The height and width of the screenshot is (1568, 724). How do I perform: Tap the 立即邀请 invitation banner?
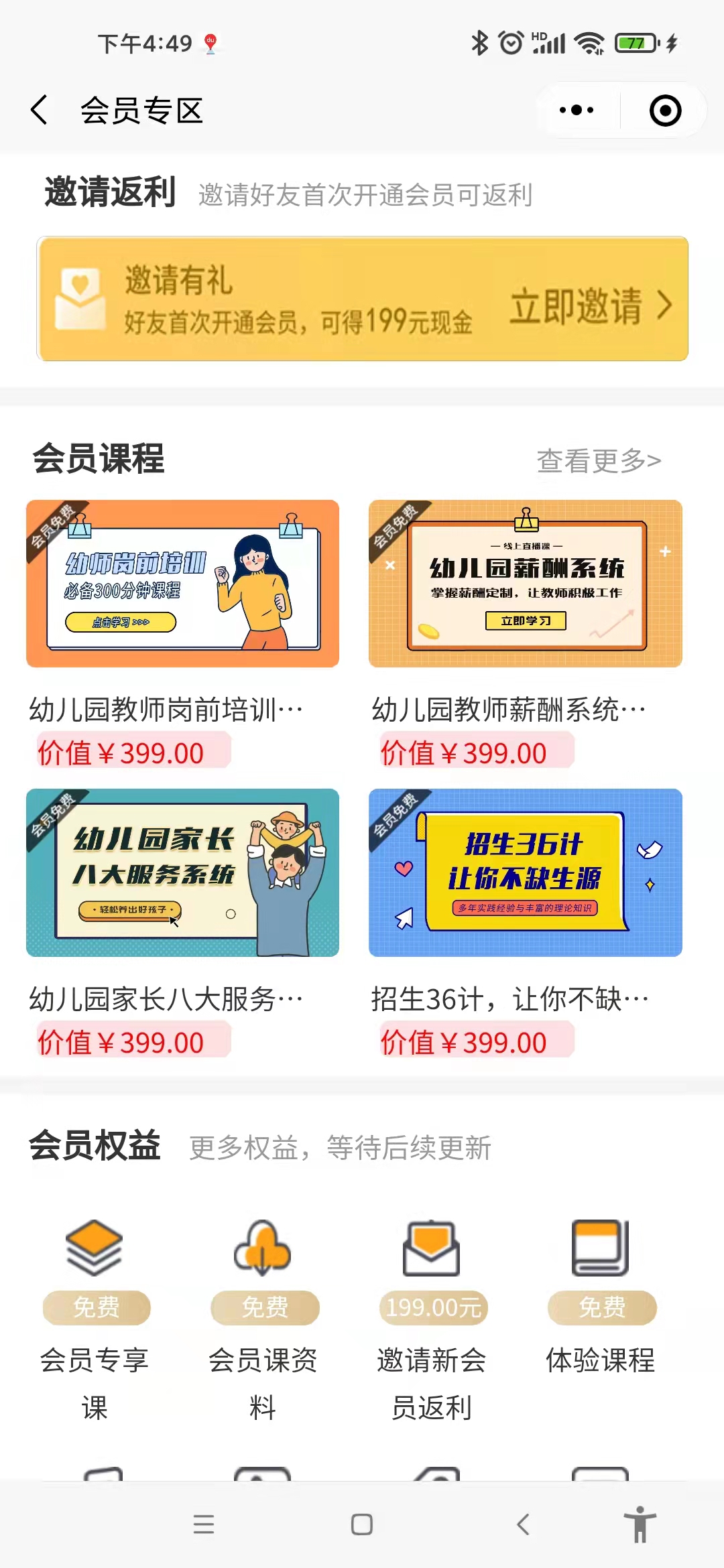point(362,299)
